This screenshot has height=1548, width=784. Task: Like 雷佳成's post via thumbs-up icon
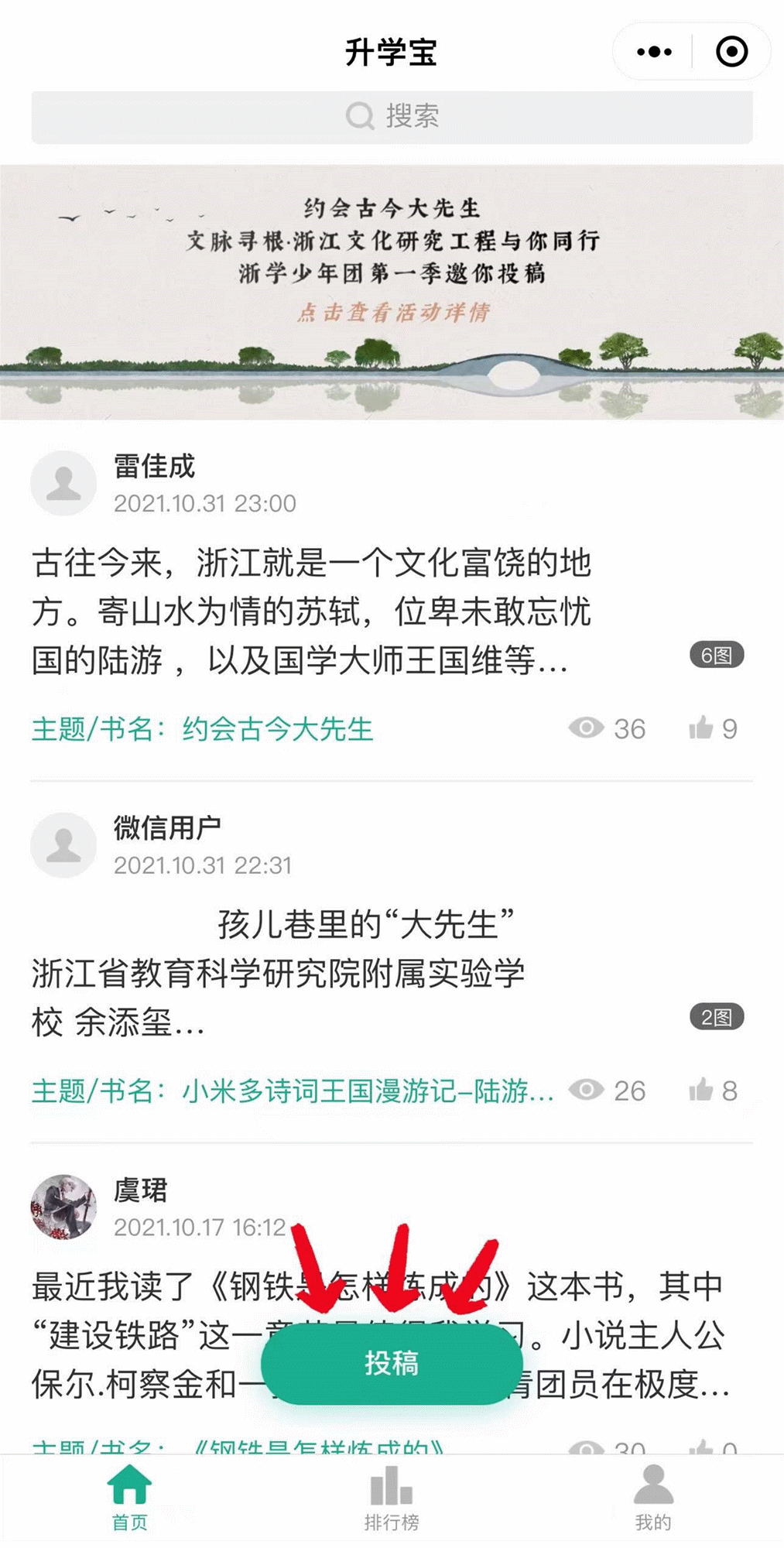(x=702, y=728)
